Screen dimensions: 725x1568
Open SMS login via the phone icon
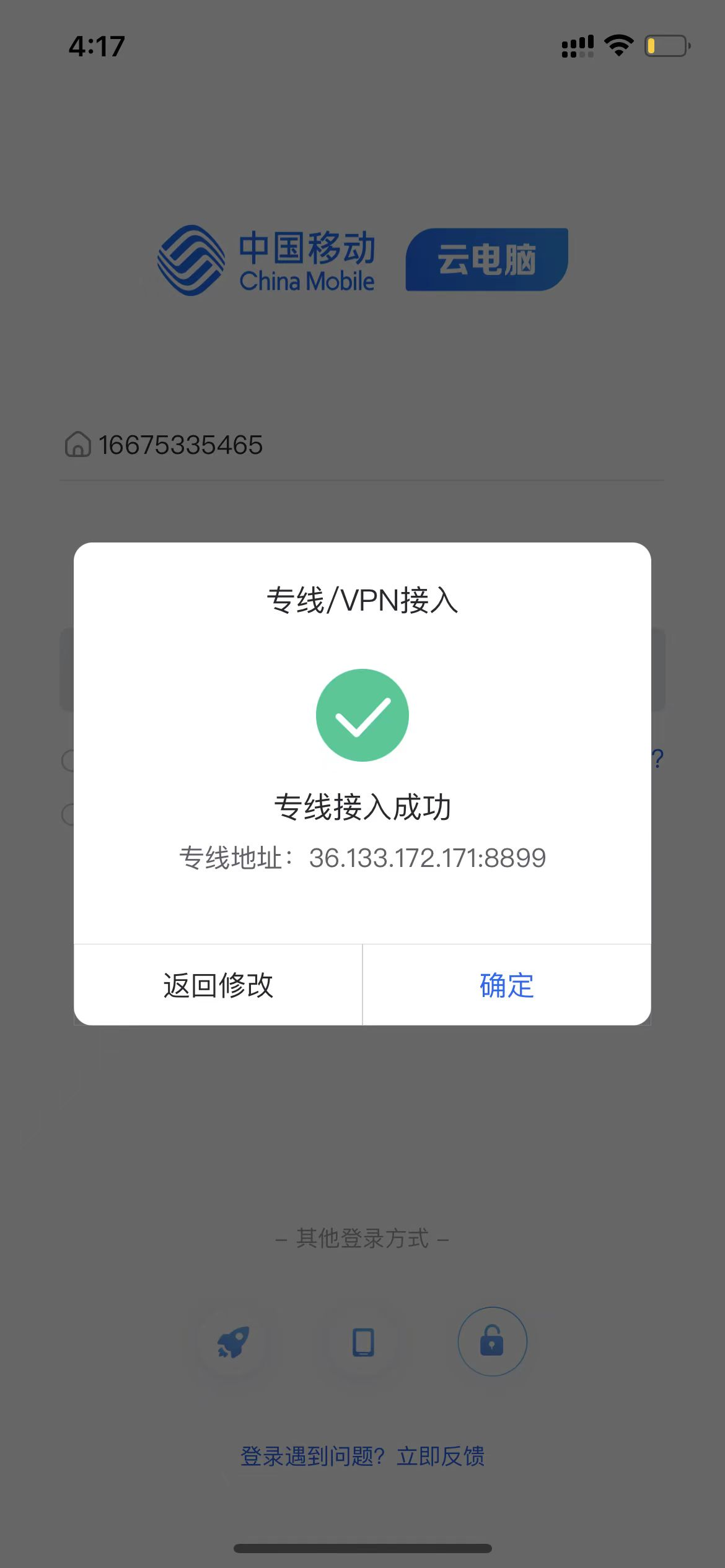(362, 1341)
